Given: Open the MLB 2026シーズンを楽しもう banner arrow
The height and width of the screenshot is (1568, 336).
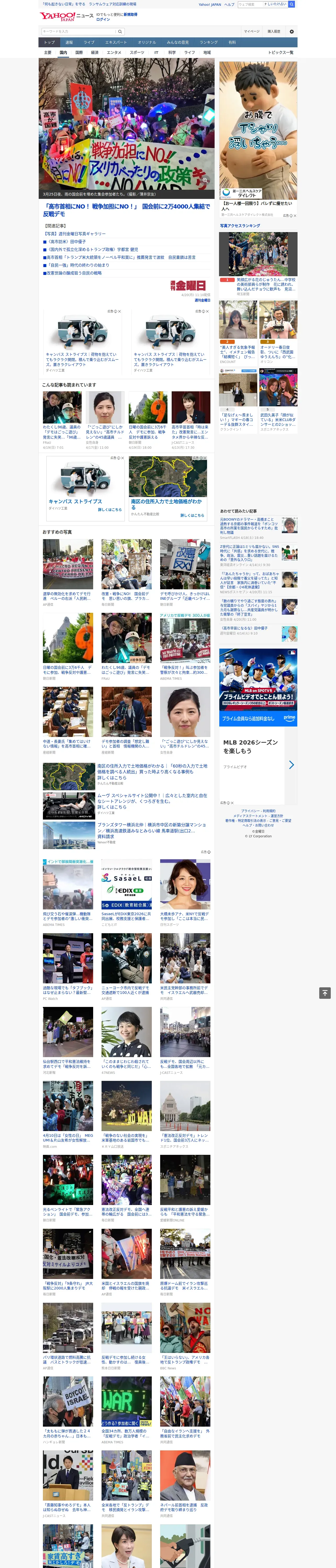Looking at the screenshot, I should 292,764.
